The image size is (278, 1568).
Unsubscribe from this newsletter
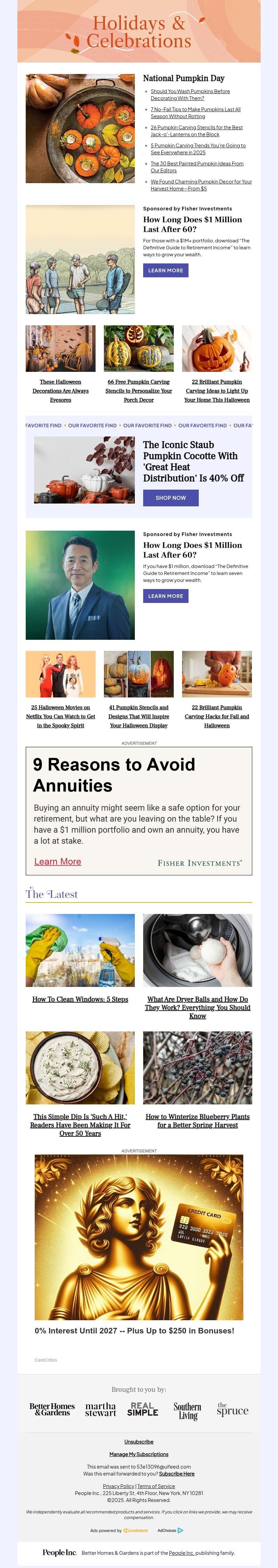pyautogui.click(x=139, y=1442)
